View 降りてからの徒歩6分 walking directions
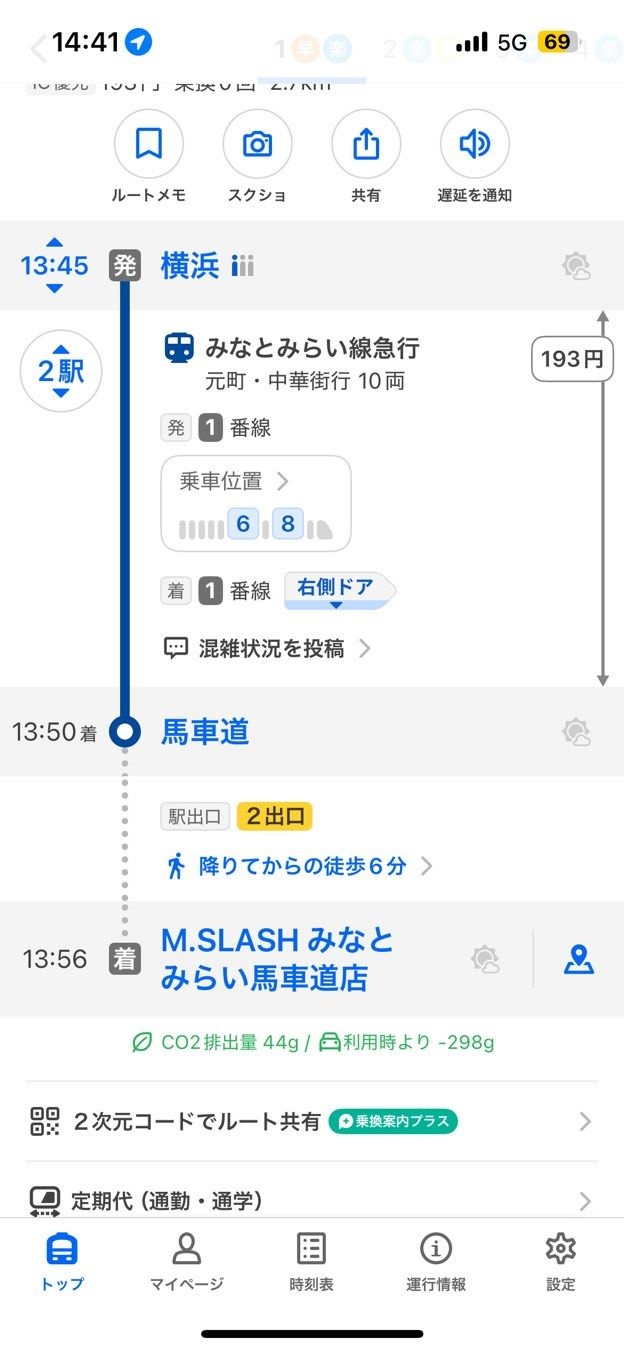The width and height of the screenshot is (624, 1351). coord(301,866)
